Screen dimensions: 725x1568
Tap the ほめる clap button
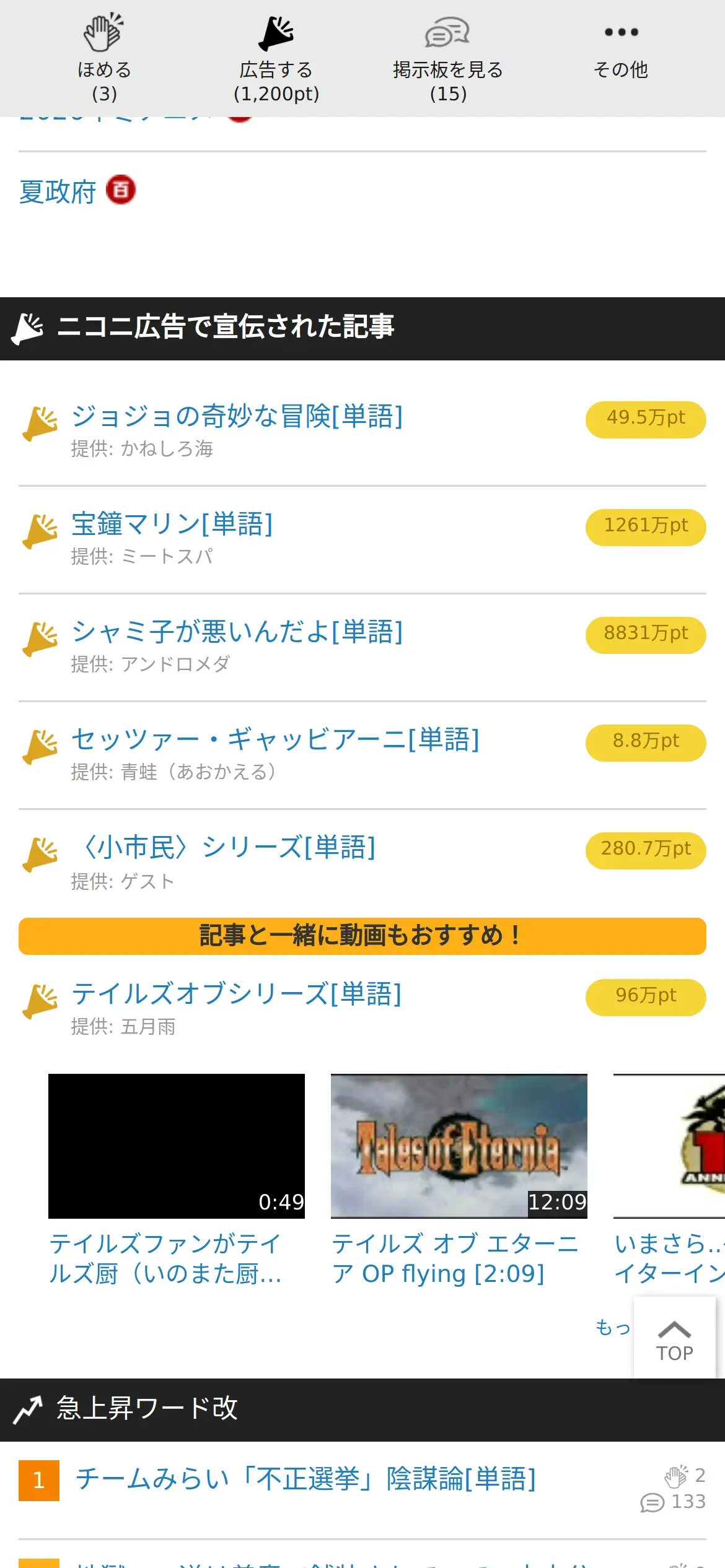pyautogui.click(x=104, y=58)
